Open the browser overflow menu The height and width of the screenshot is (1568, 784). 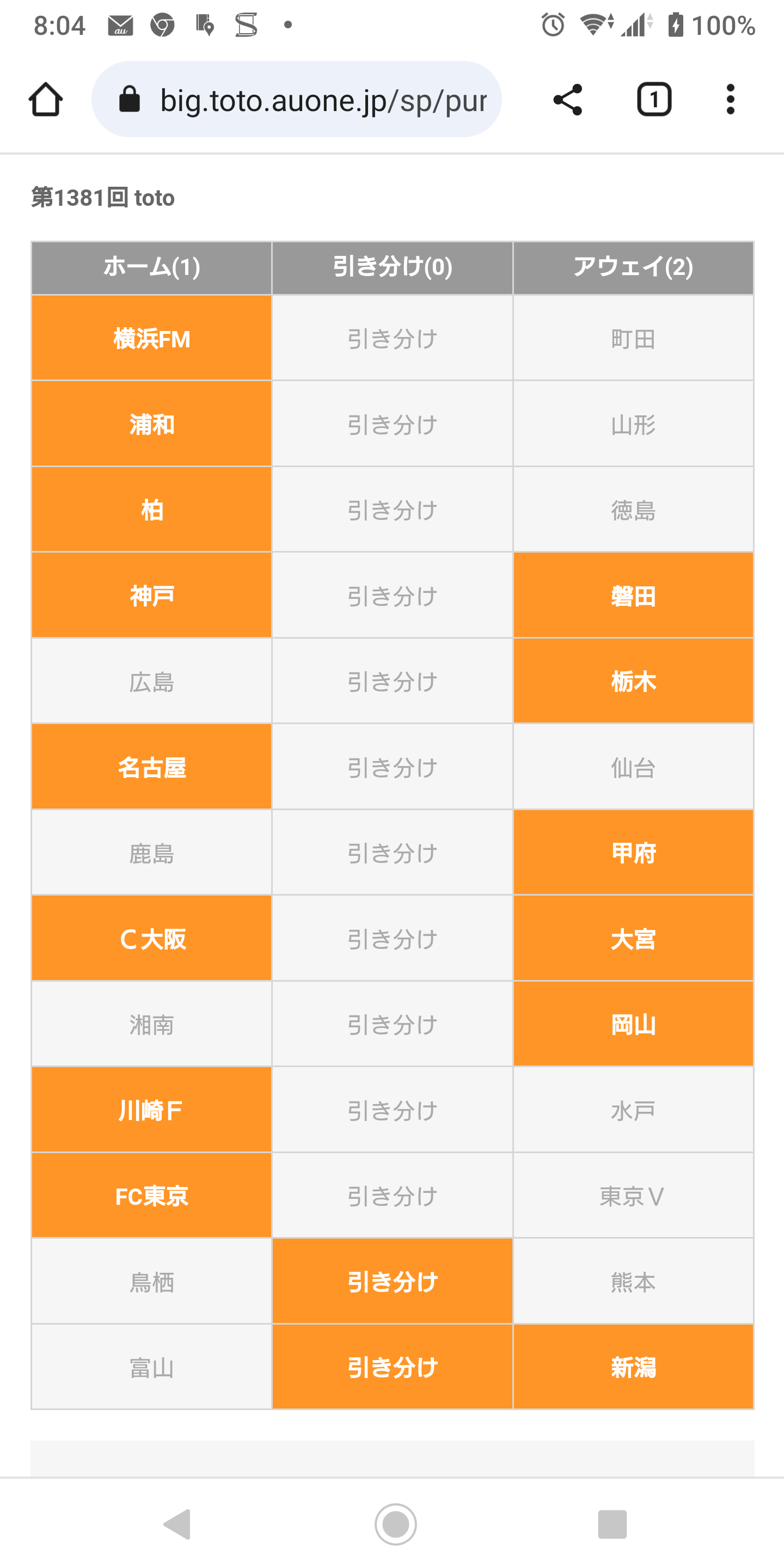point(730,99)
